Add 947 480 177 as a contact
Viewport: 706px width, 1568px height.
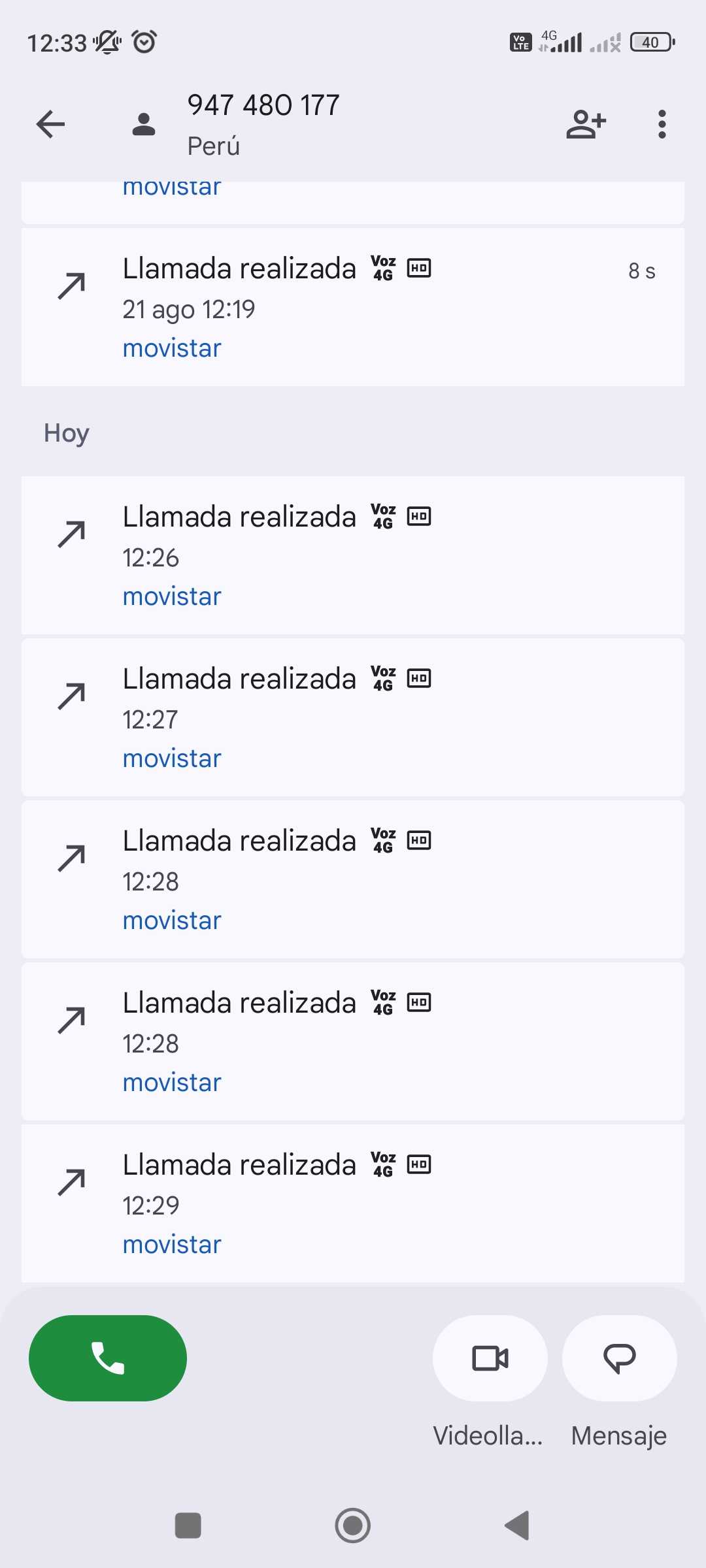586,124
